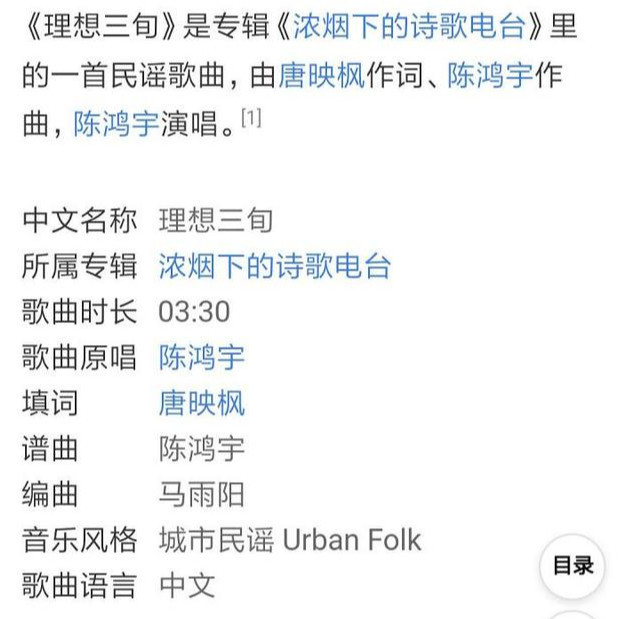619x619 pixels.
Task: Tap the 陈鸿宇 link before 作曲
Action: (x=490, y=77)
